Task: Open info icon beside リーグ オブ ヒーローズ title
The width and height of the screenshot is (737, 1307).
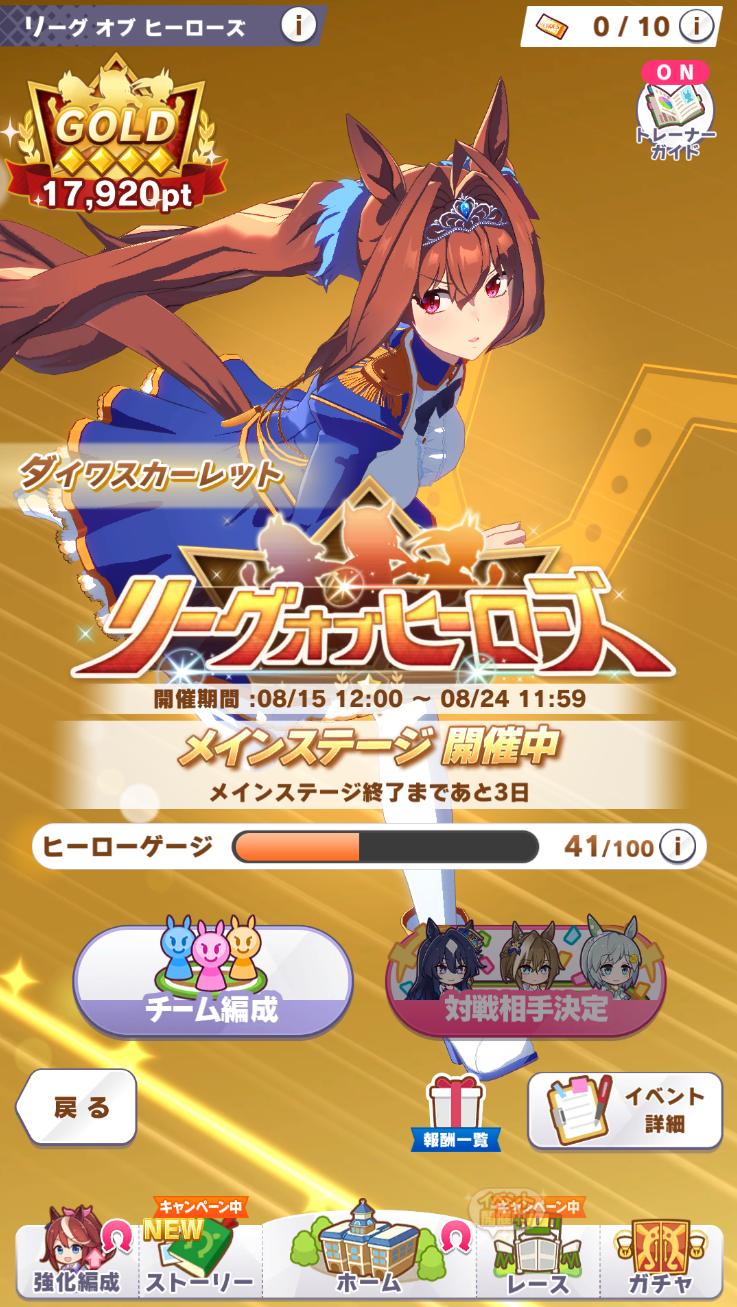Action: point(296,25)
